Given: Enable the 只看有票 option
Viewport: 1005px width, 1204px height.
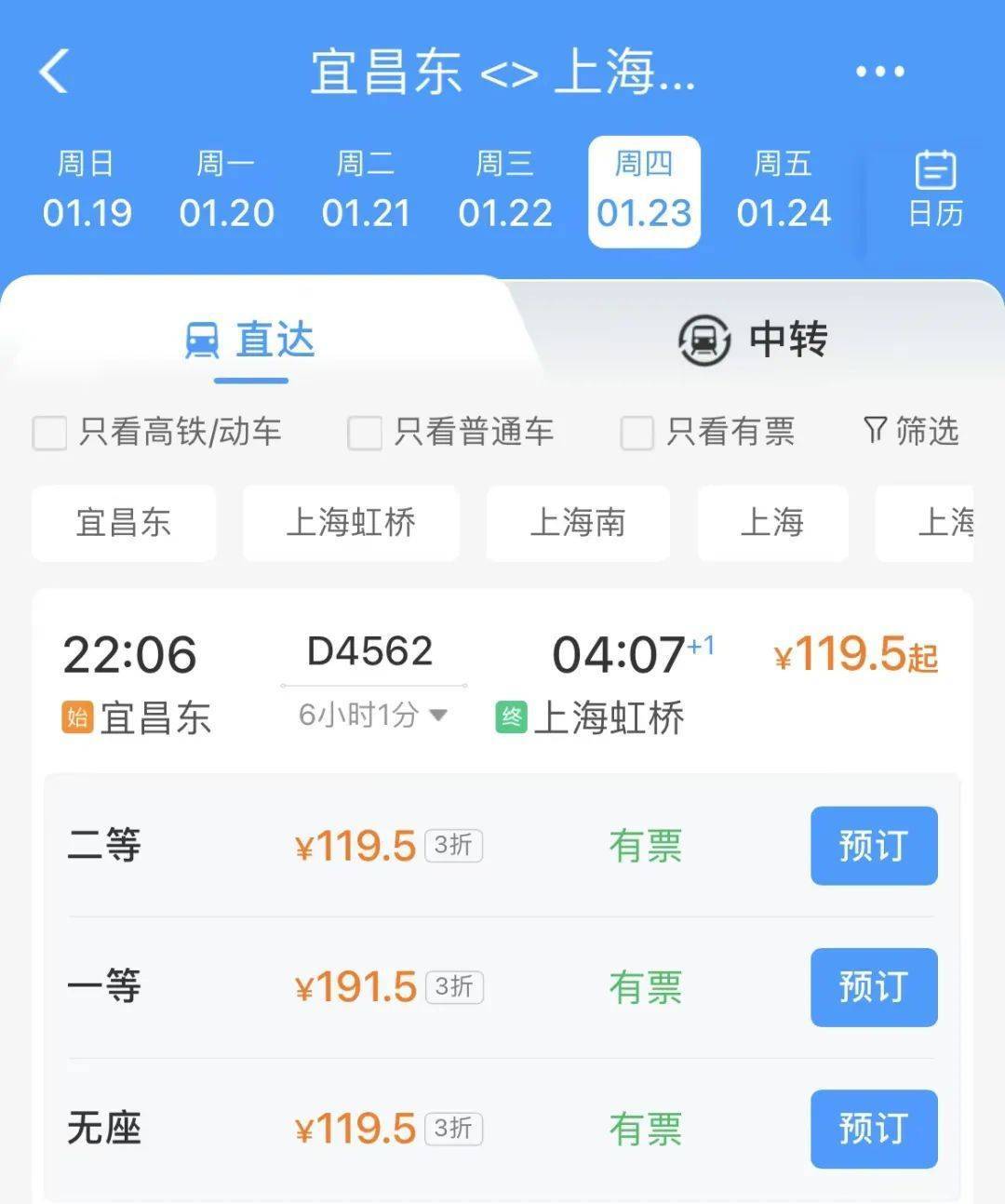Looking at the screenshot, I should click(637, 434).
